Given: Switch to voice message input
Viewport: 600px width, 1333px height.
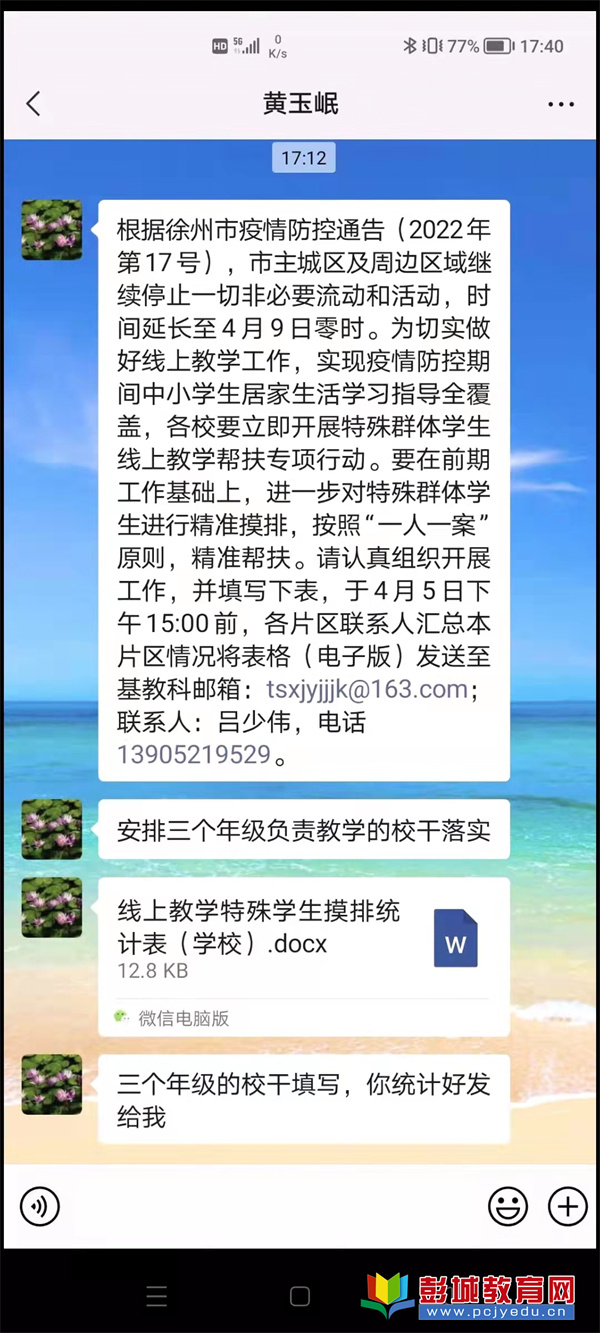Looking at the screenshot, I should [40, 1206].
